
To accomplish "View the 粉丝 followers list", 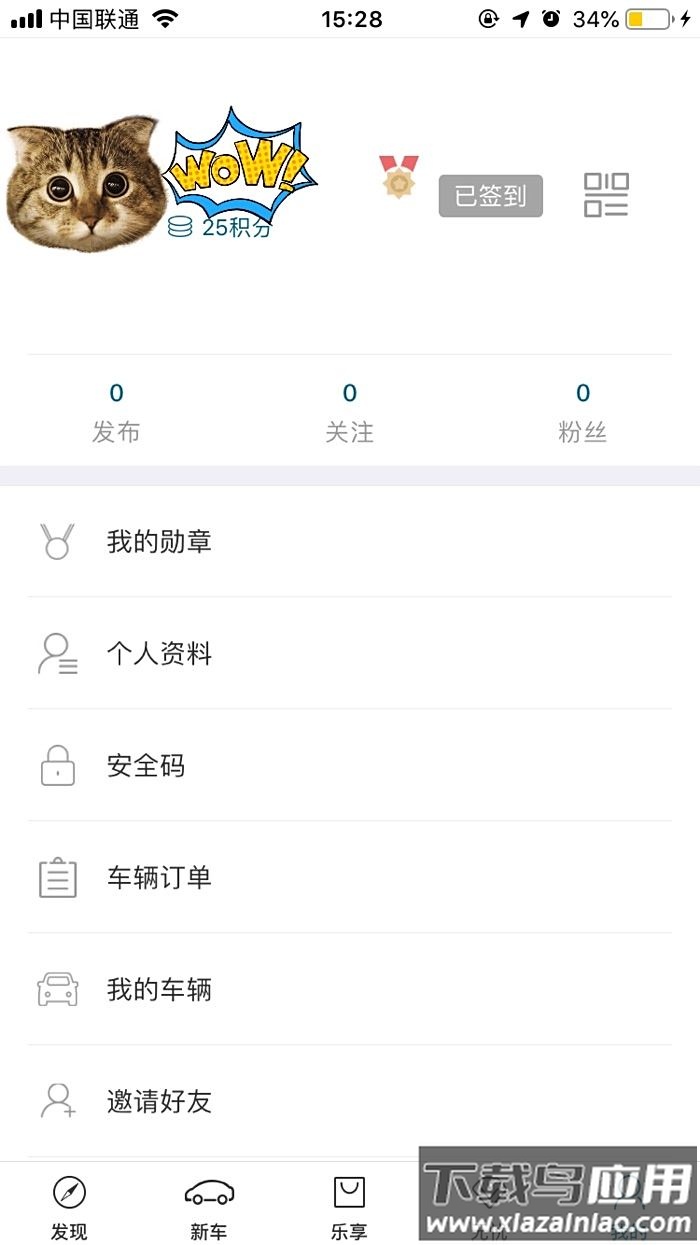I will [x=583, y=412].
